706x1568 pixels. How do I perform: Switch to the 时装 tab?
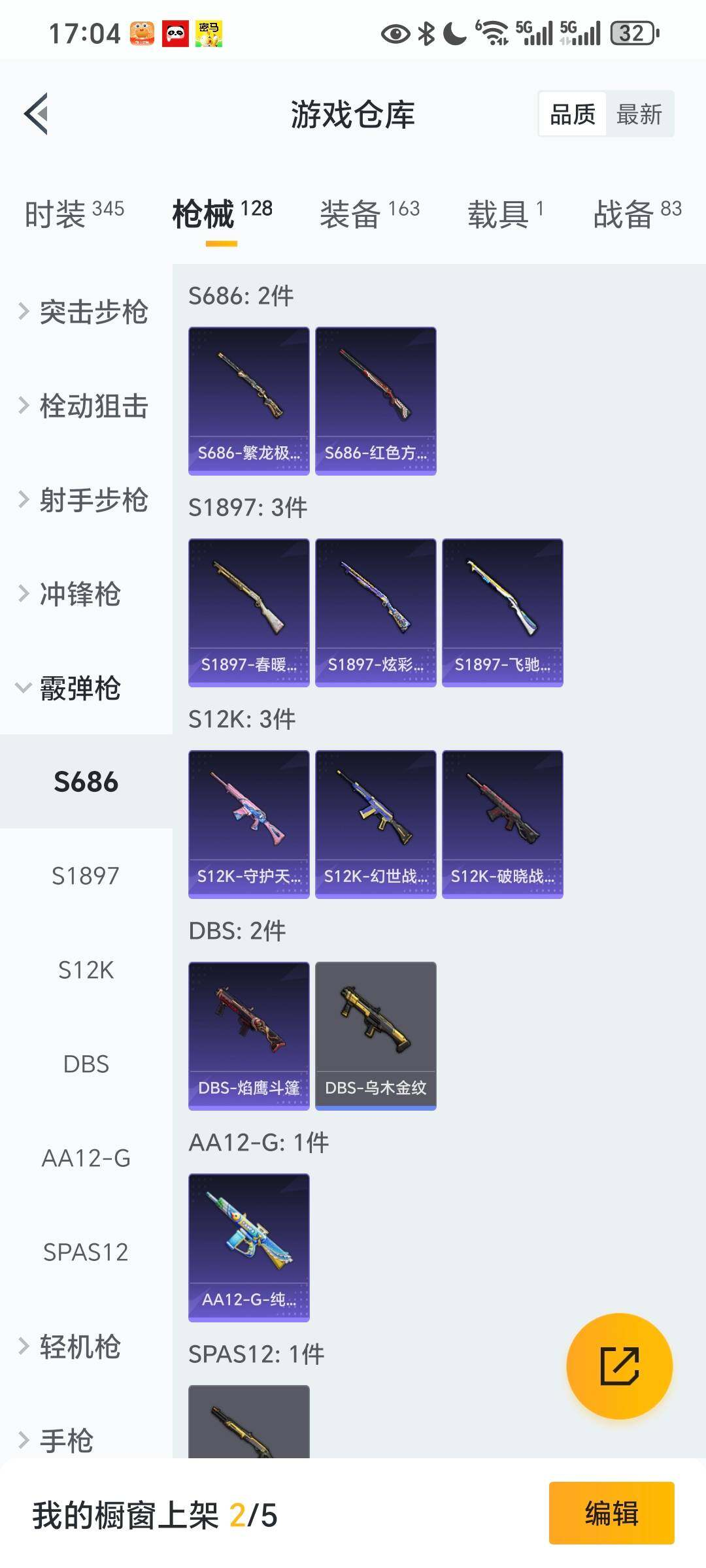(74, 214)
